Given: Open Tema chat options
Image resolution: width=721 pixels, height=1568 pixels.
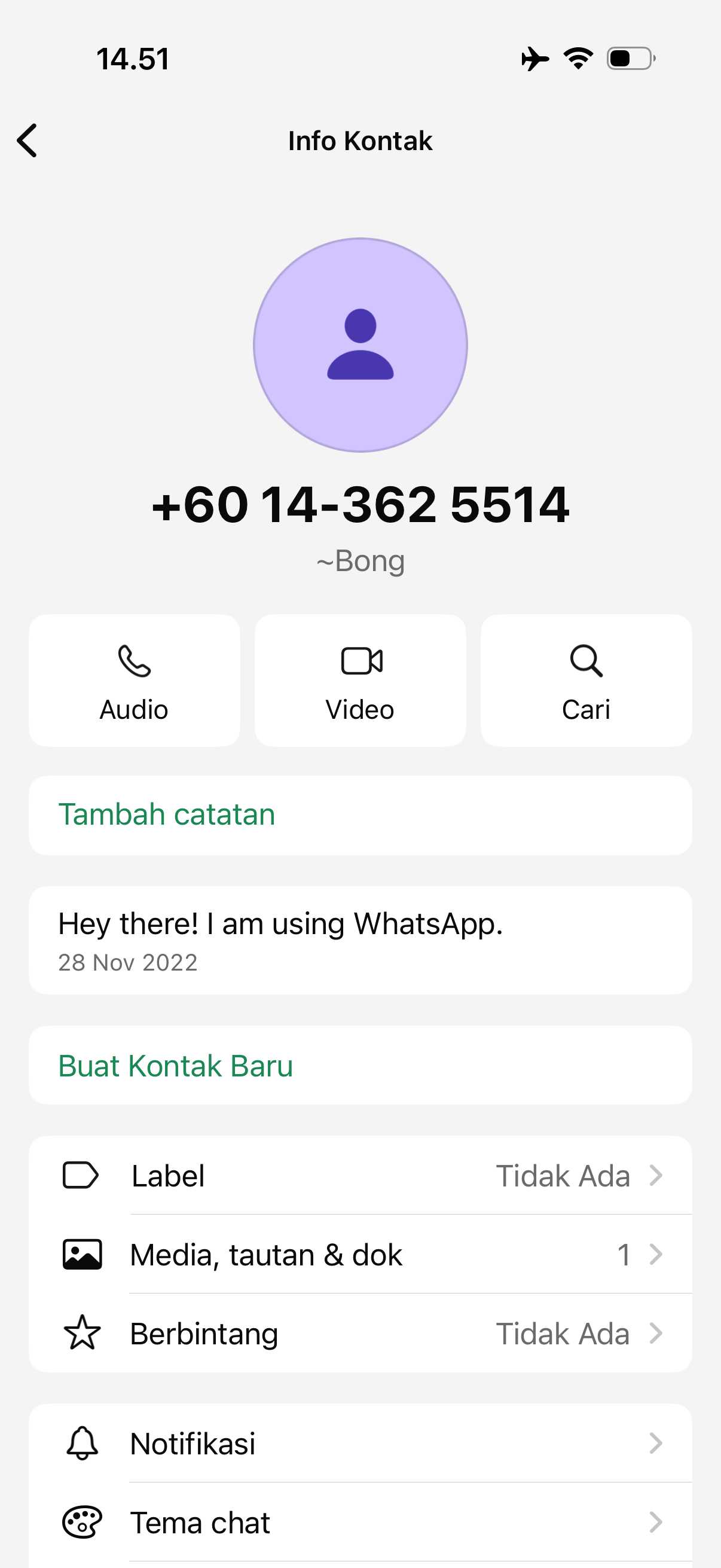Looking at the screenshot, I should [360, 1522].
